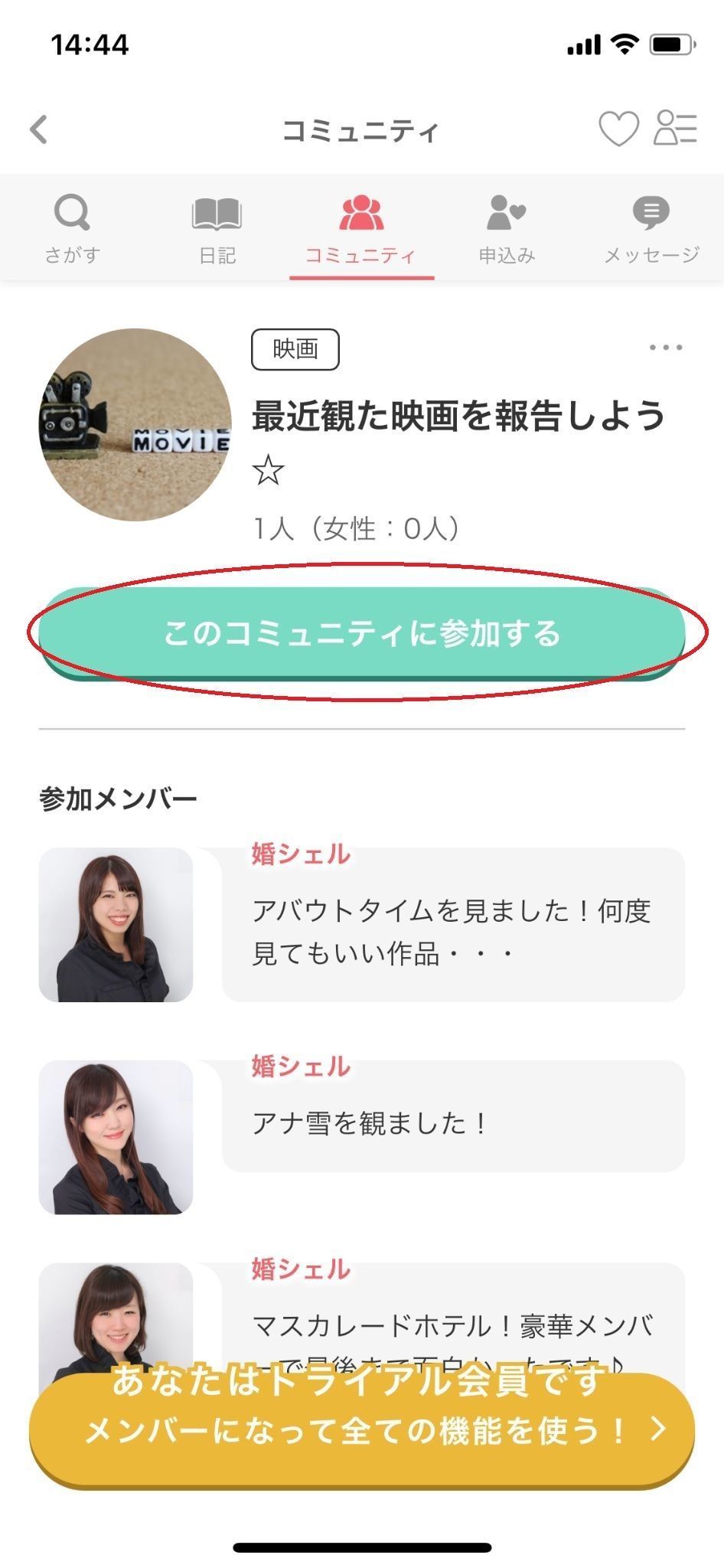This screenshot has width=724, height=1568.
Task: Open the profile list icon
Action: (675, 129)
